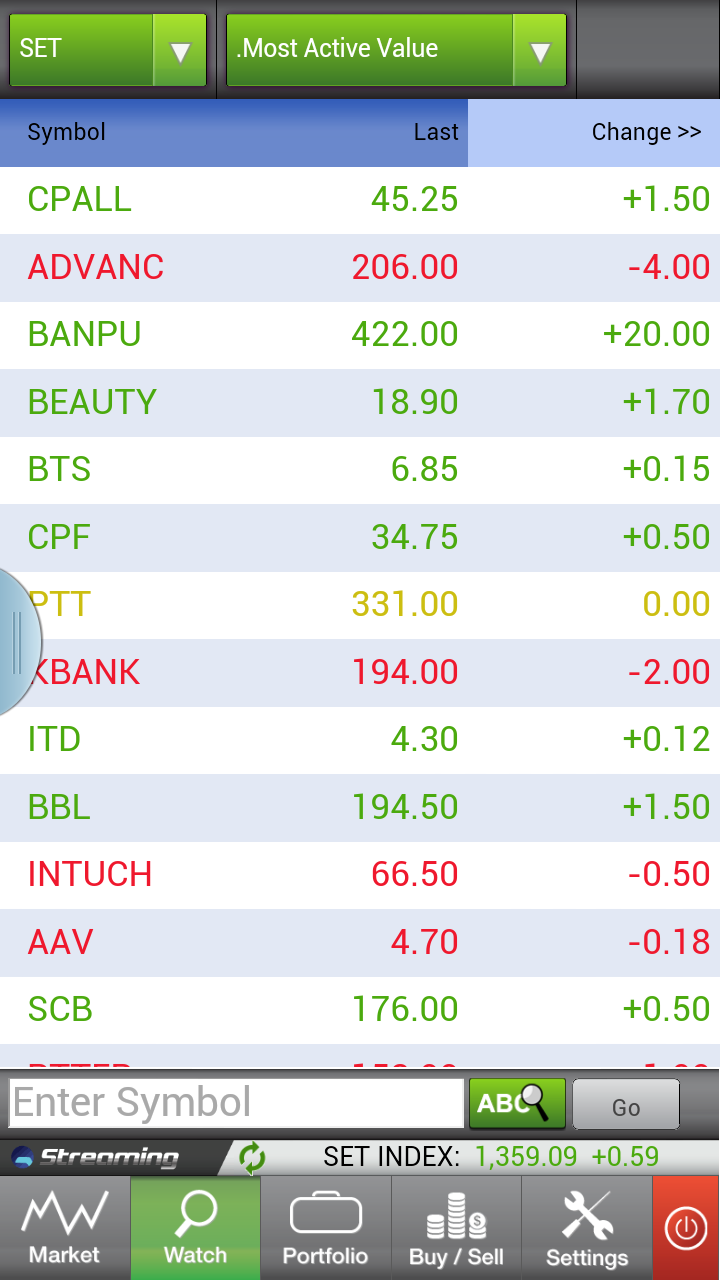
Task: Open the ITD stock row
Action: [360, 740]
